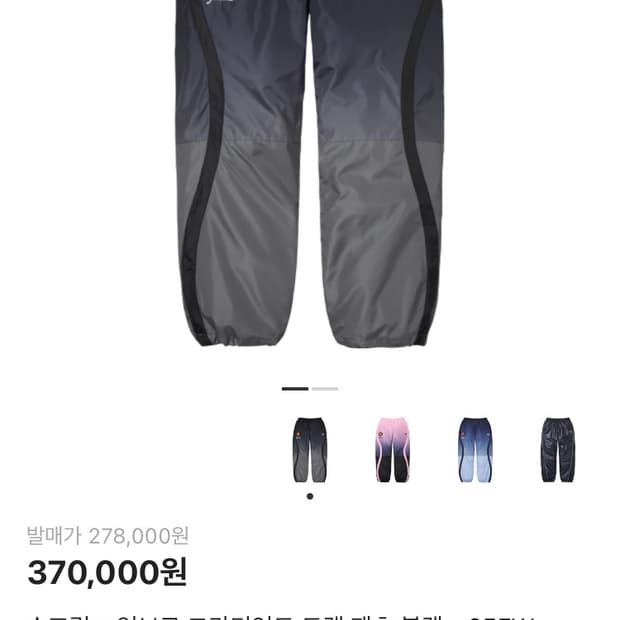Select the black gray gradient pants variant
The height and width of the screenshot is (620, 620).
point(310,450)
